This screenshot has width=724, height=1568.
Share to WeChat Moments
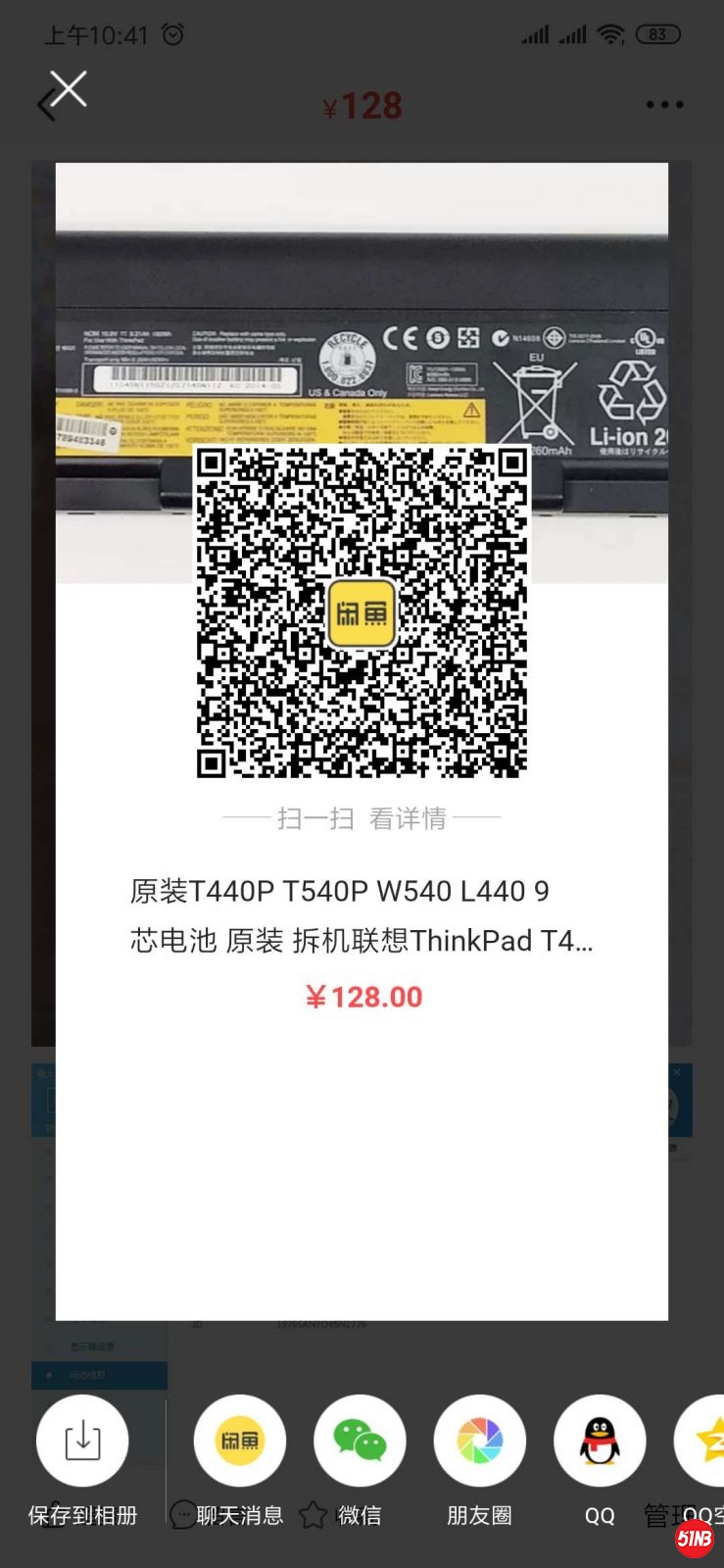(x=479, y=1441)
